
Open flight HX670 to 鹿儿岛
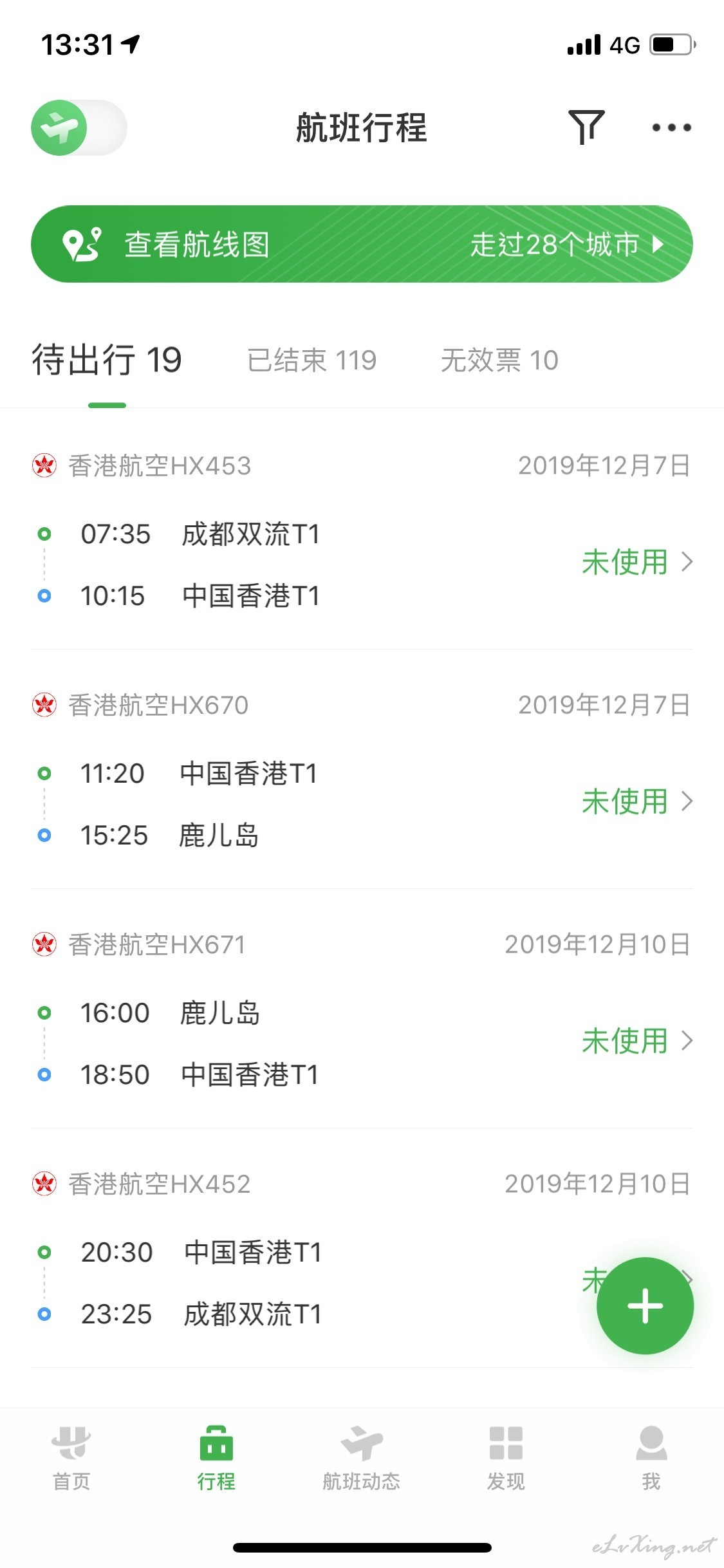pyautogui.click(x=362, y=770)
